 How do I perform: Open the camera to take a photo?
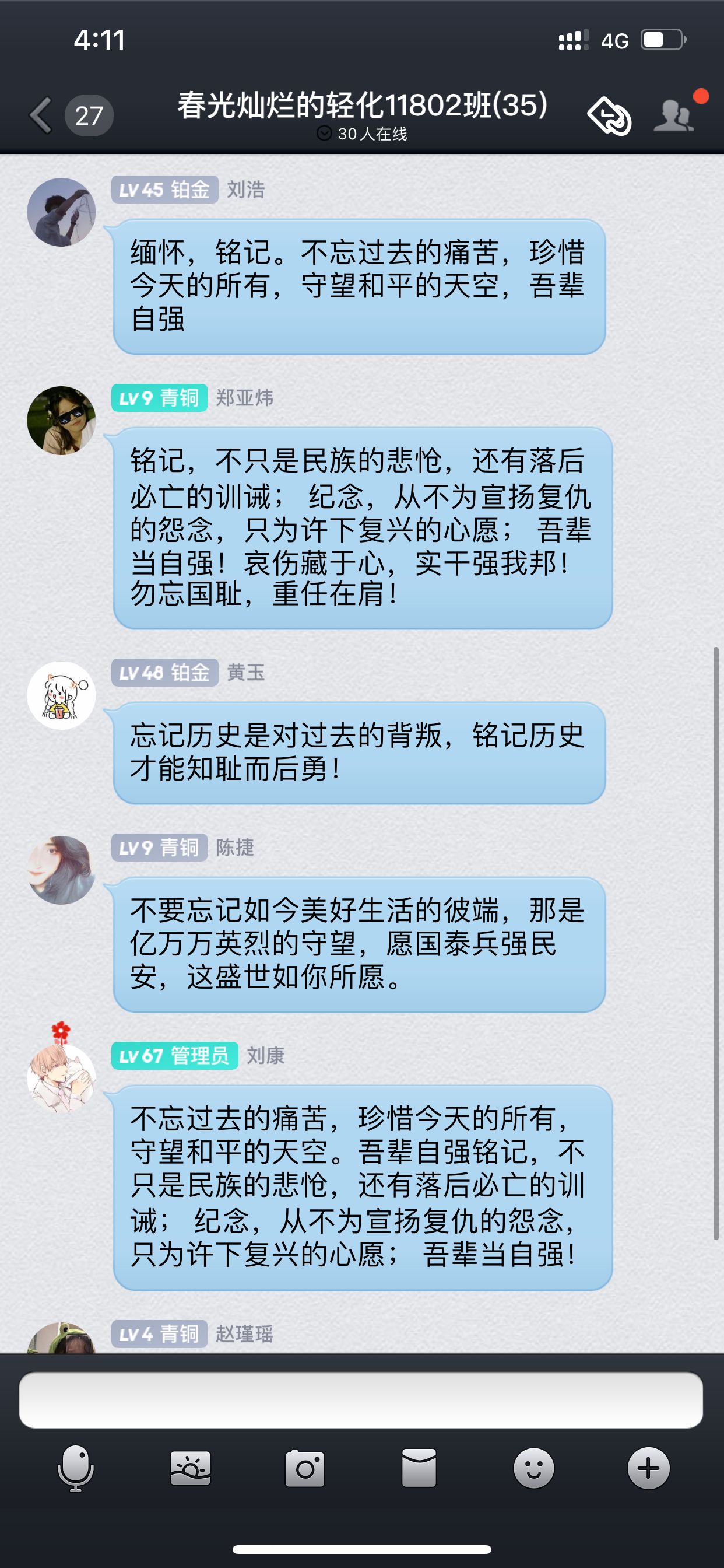tap(305, 1469)
